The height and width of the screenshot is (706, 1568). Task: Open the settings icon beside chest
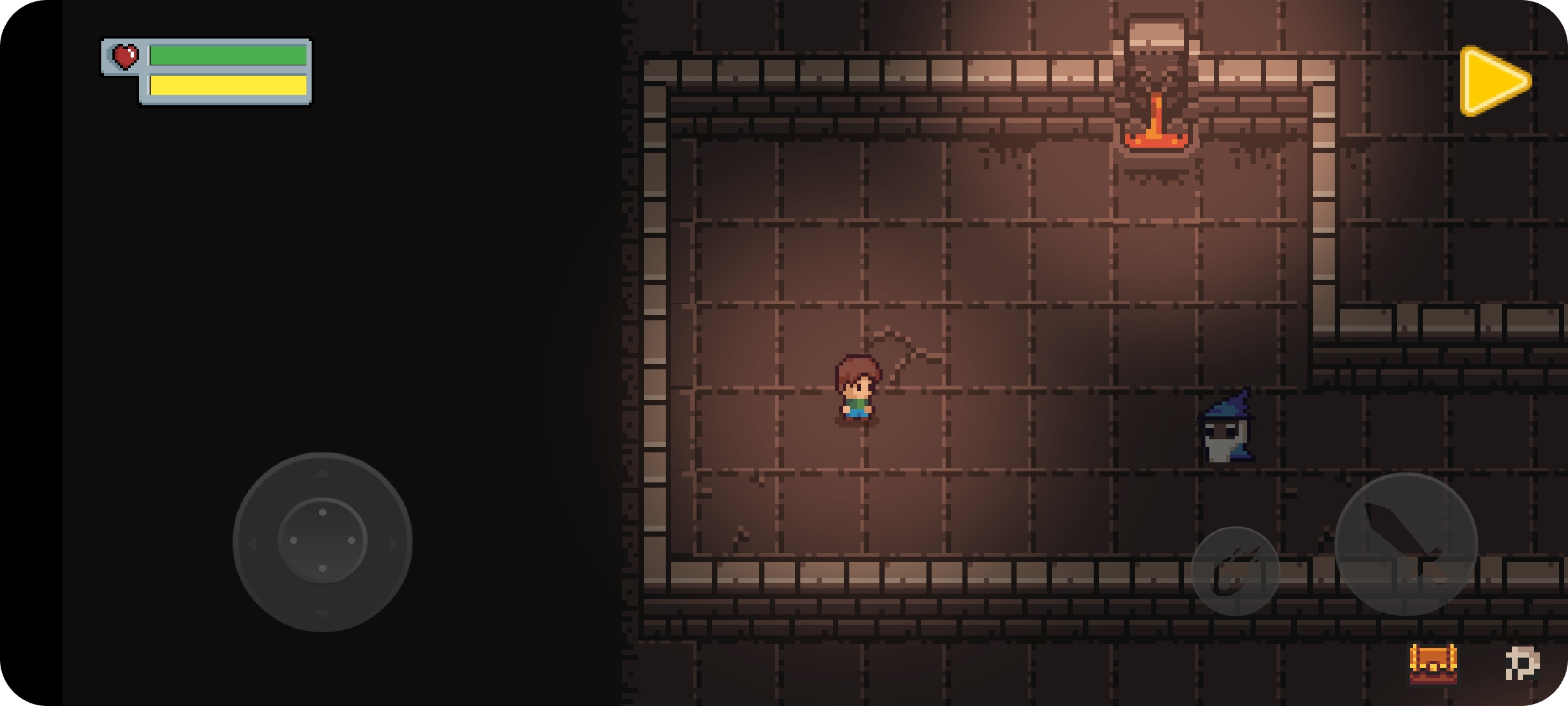click(x=1522, y=664)
